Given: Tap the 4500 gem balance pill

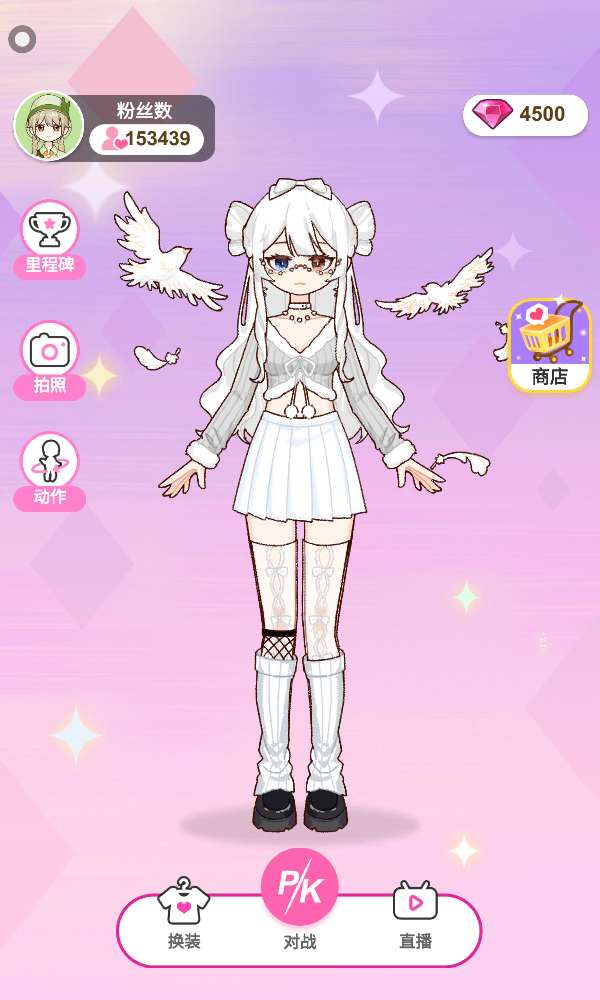Looking at the screenshot, I should [525, 115].
